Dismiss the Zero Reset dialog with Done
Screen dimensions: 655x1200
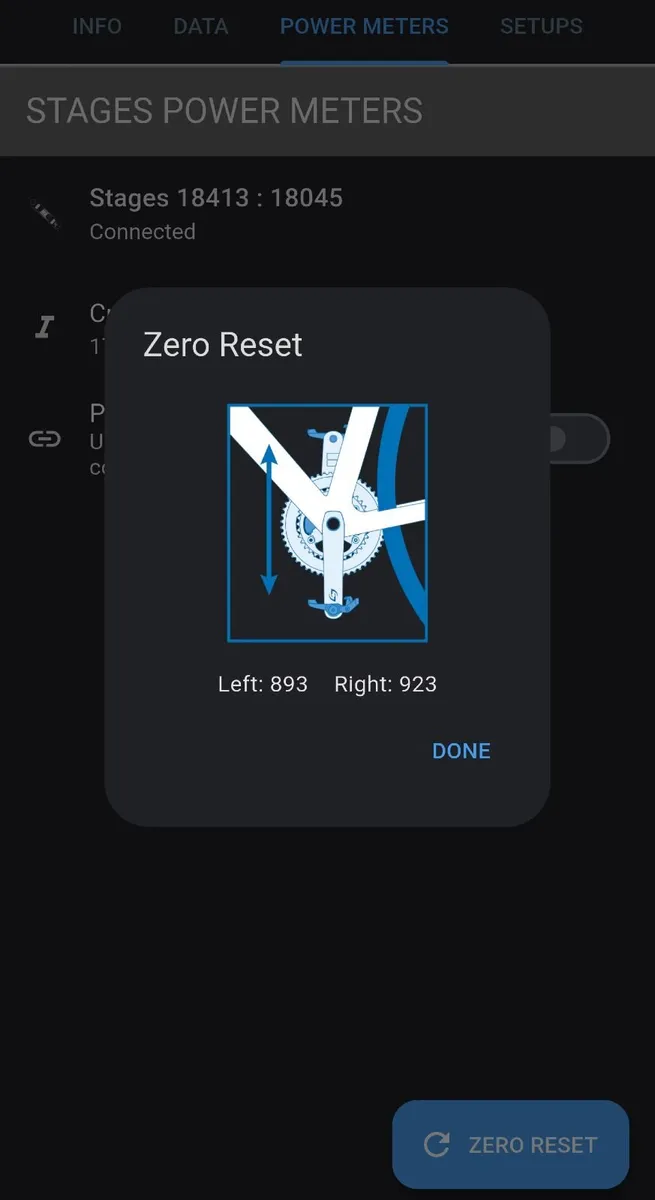point(461,751)
